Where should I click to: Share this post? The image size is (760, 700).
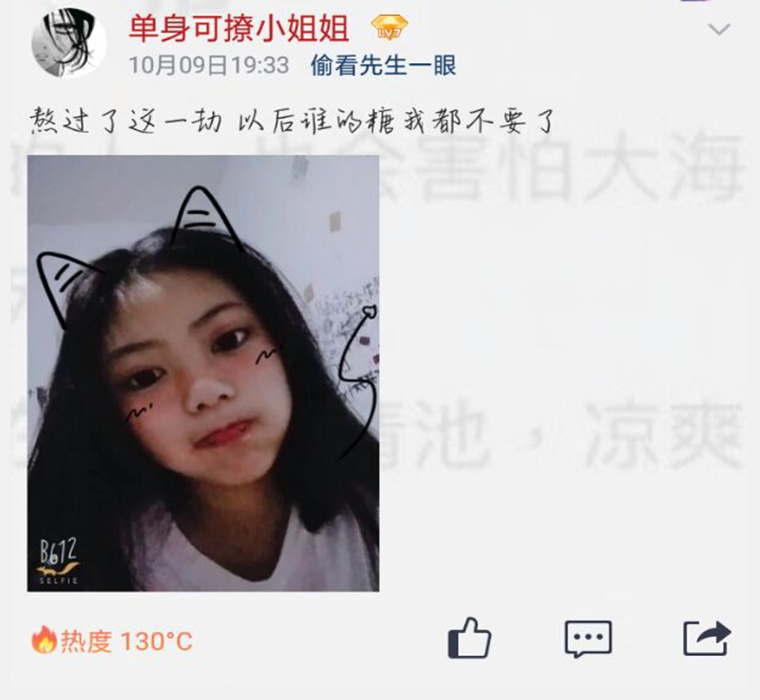(706, 638)
